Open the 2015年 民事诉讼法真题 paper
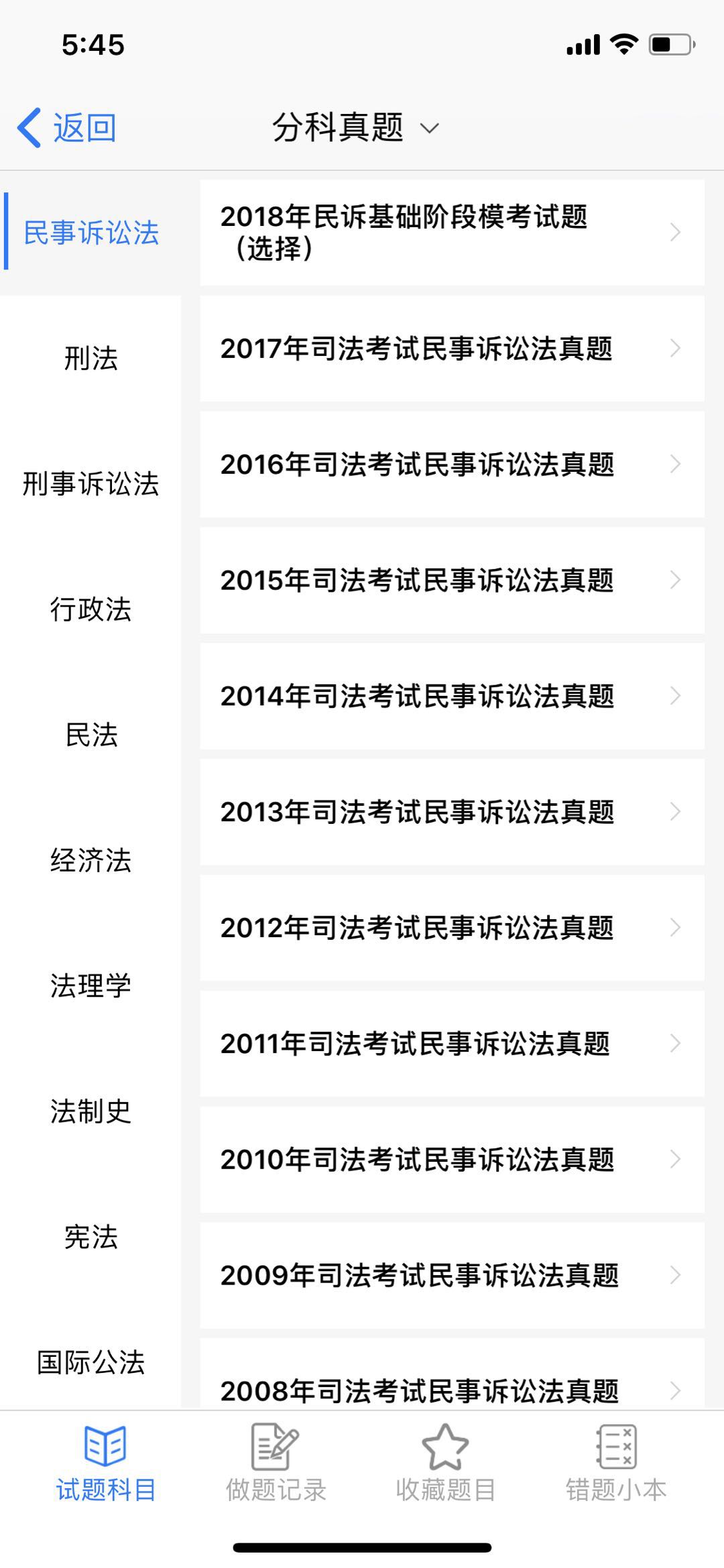The width and height of the screenshot is (724, 1568). [452, 581]
